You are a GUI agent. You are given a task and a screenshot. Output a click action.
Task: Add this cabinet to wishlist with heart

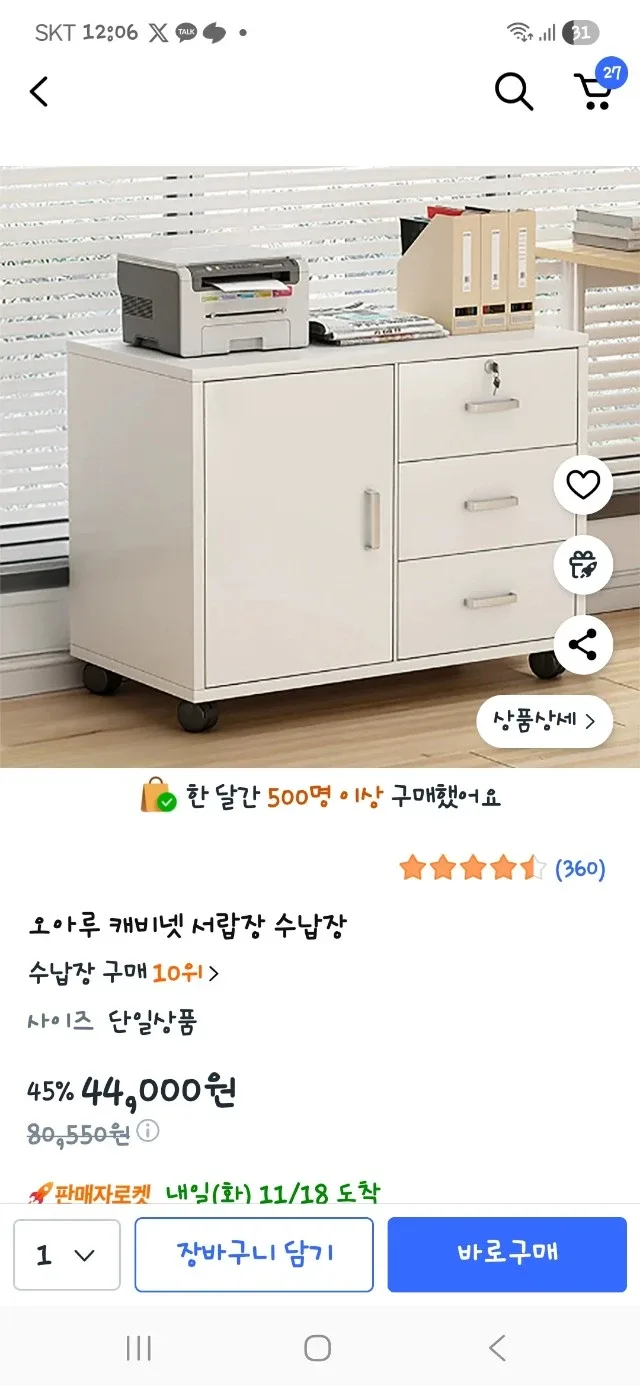[x=583, y=485]
